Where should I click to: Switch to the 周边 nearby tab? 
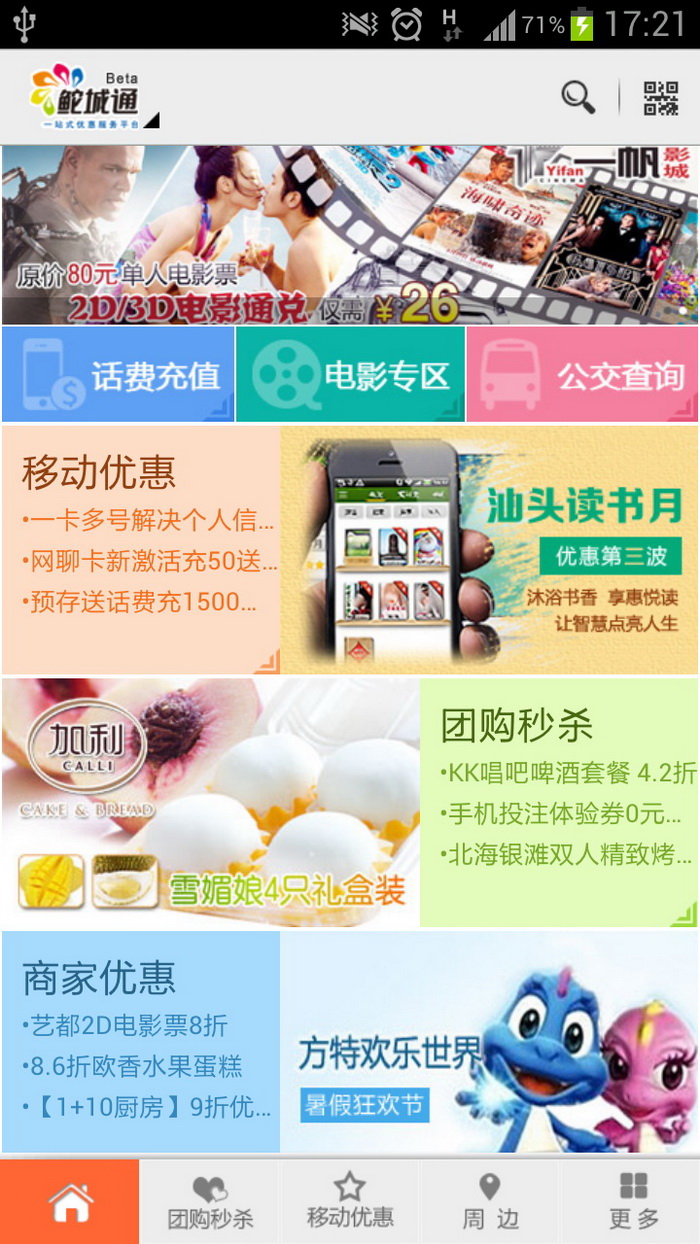(490, 1201)
